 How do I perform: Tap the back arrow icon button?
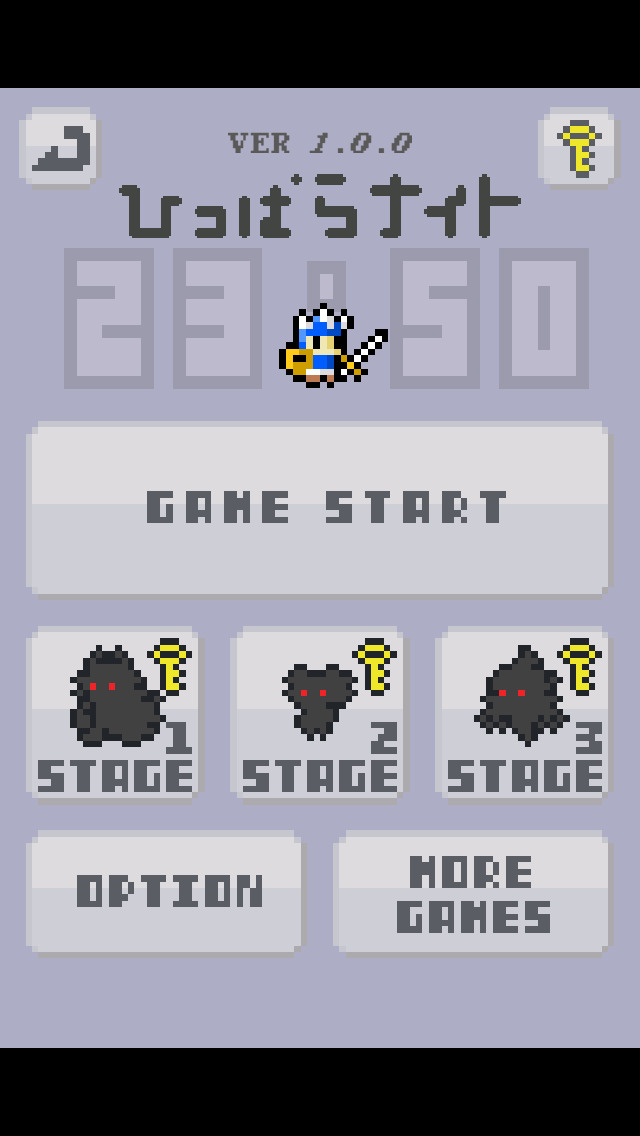59,148
